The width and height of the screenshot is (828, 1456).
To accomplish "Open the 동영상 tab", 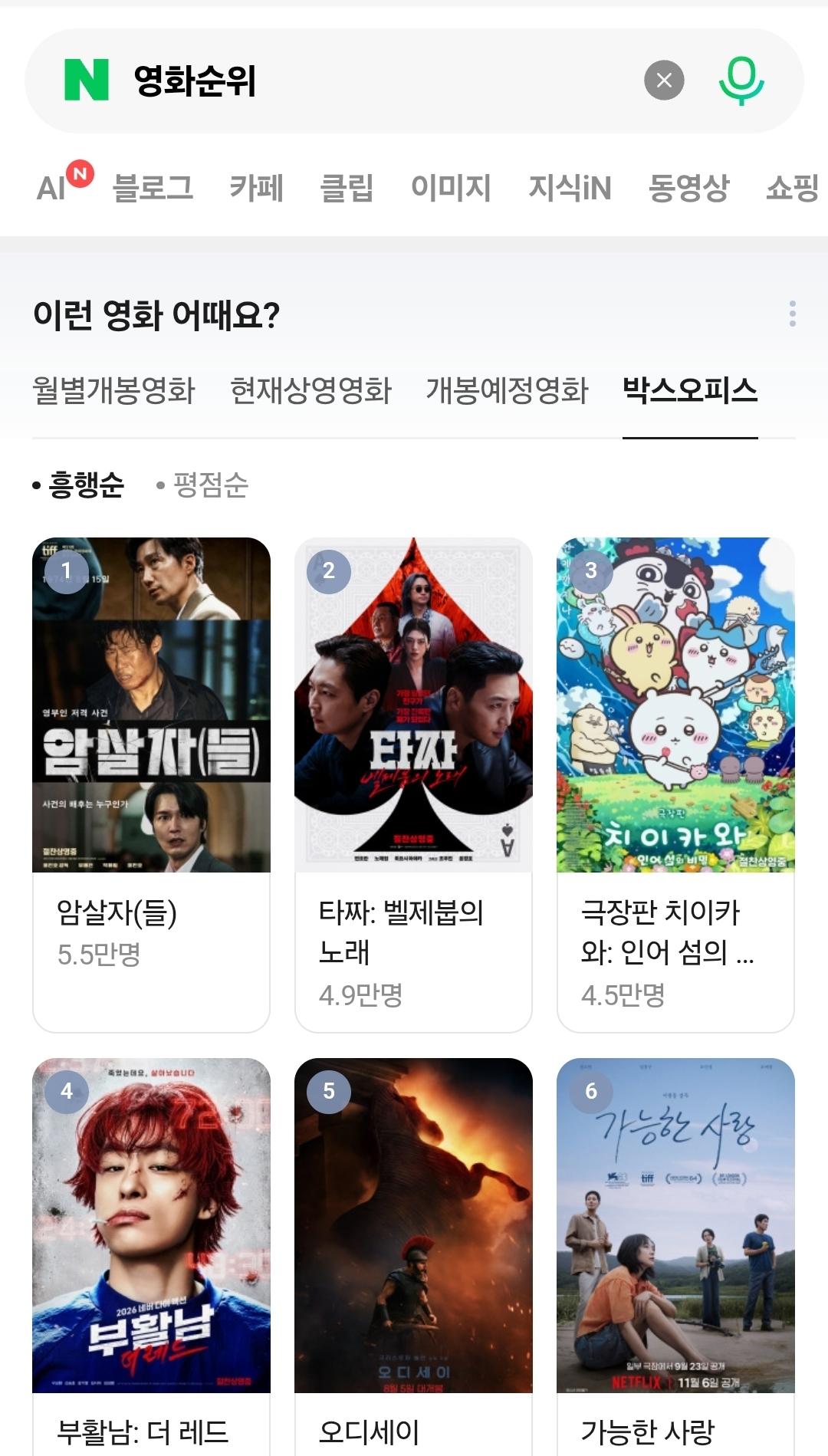I will point(688,188).
